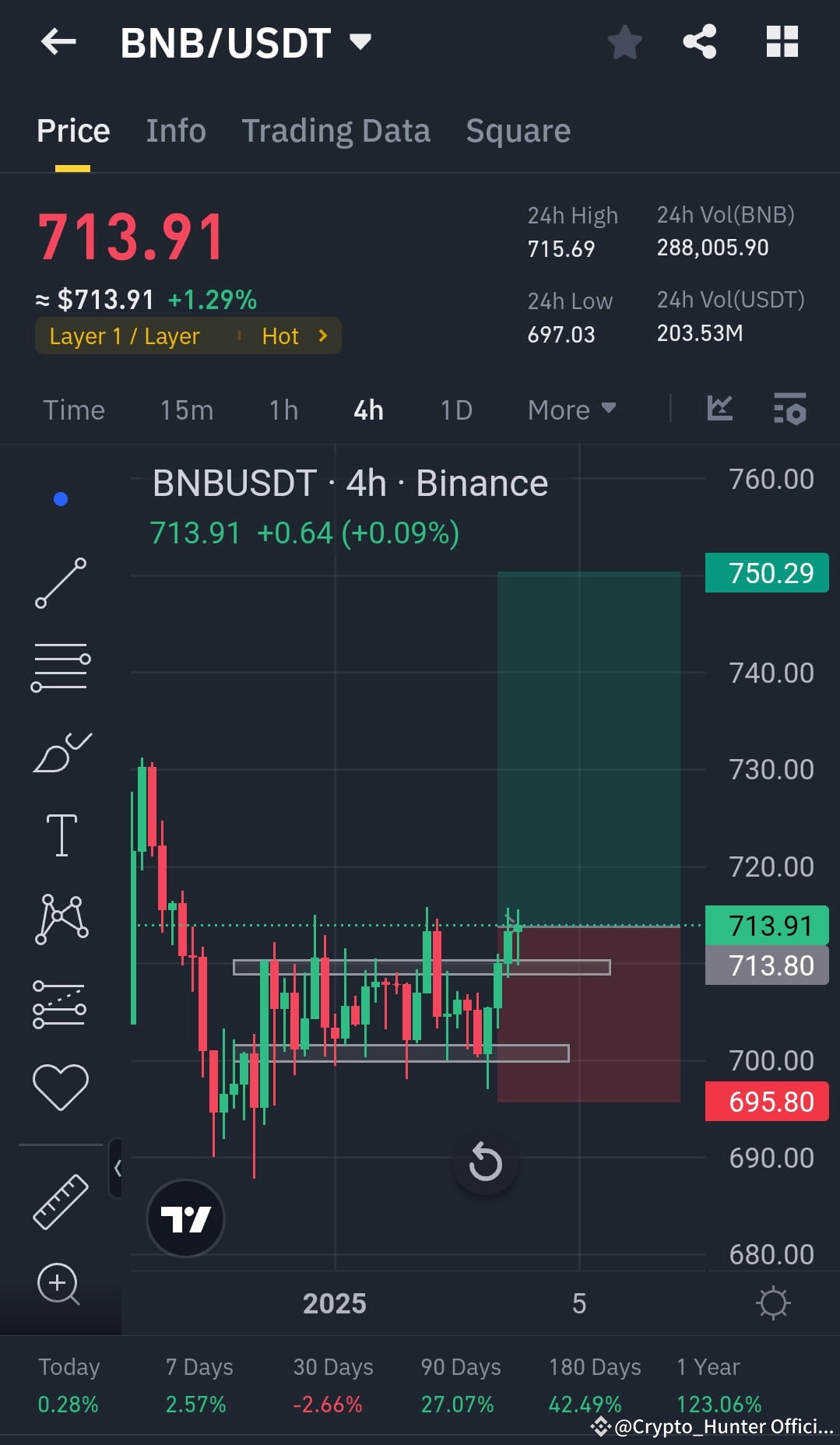Tap the TradingView logo on the chart
Screen dimensions: 840x1445
184,1218
